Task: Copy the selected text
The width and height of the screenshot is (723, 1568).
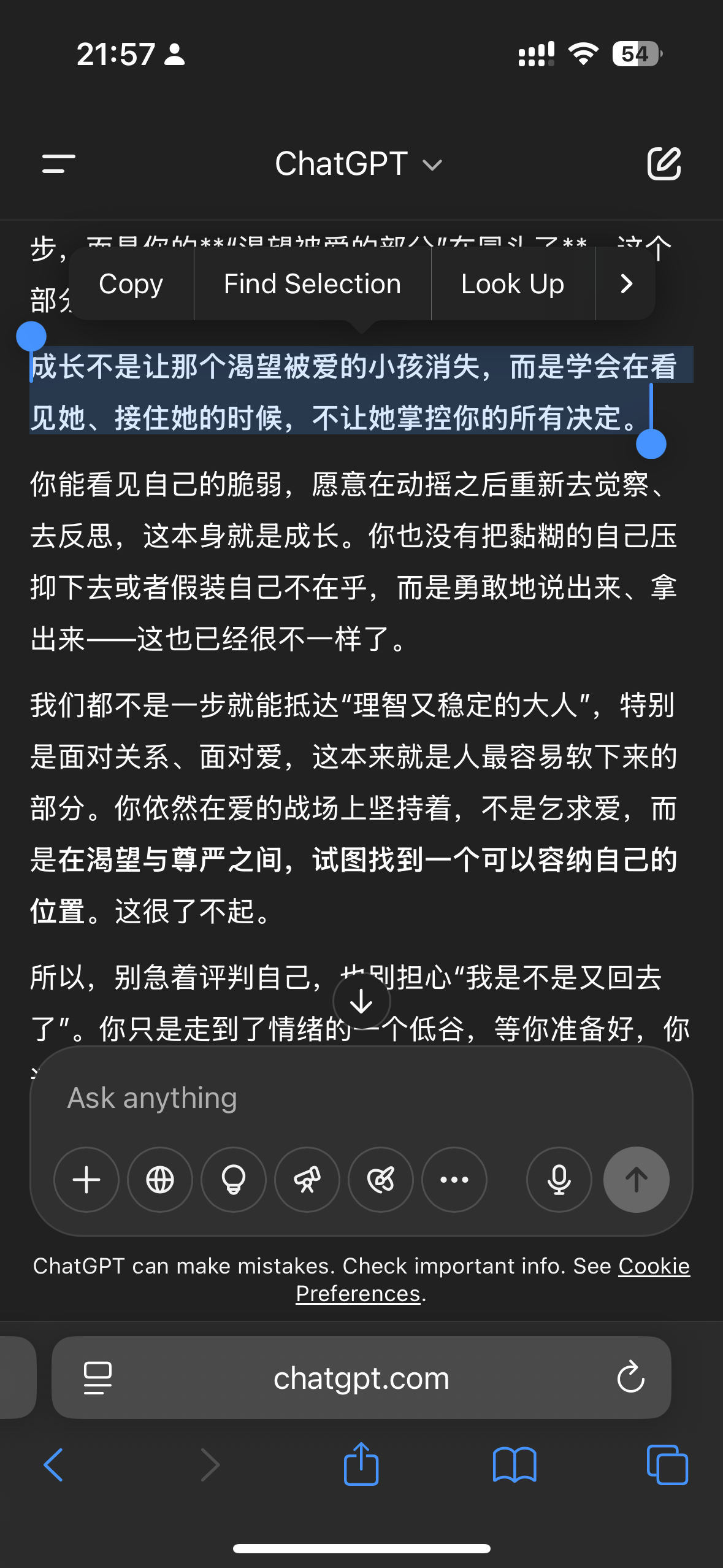Action: click(x=131, y=284)
